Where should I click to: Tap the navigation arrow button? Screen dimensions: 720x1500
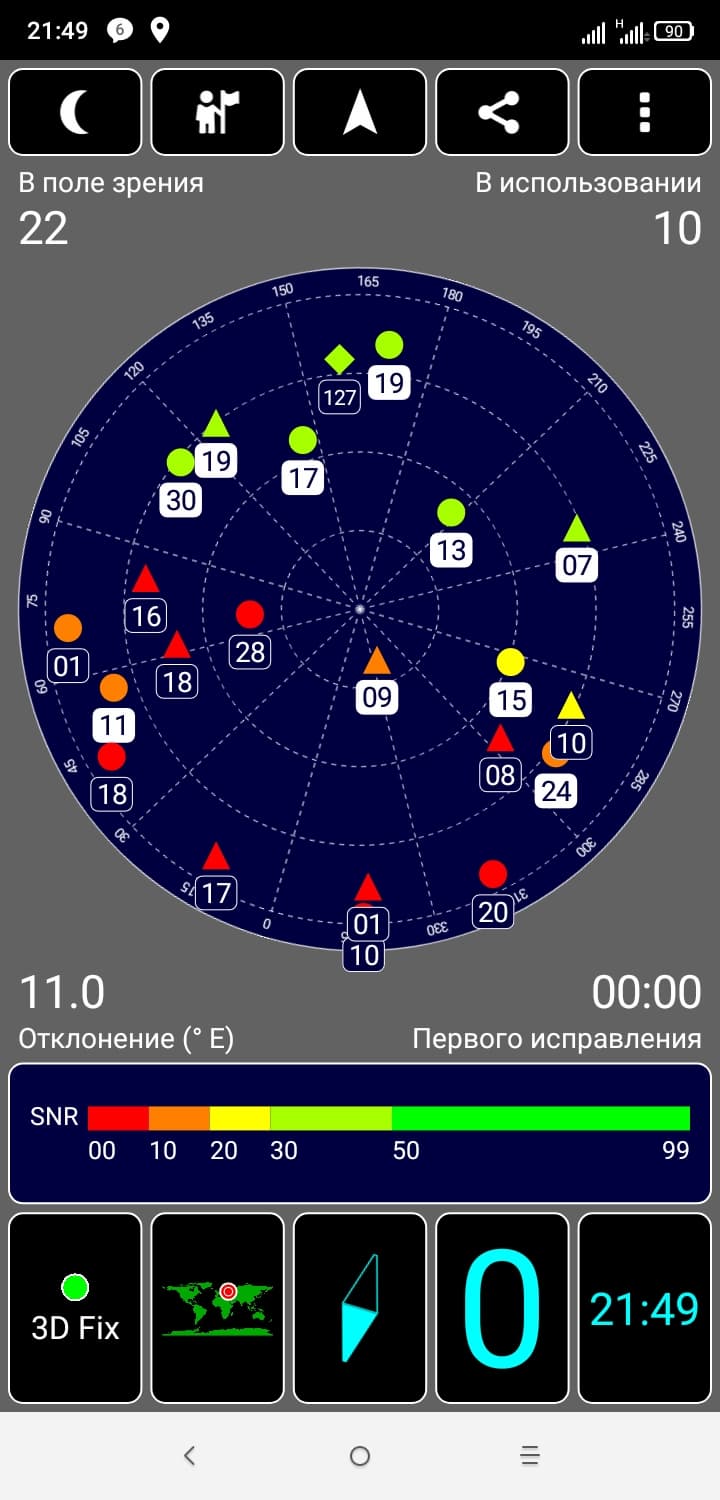pyautogui.click(x=360, y=112)
